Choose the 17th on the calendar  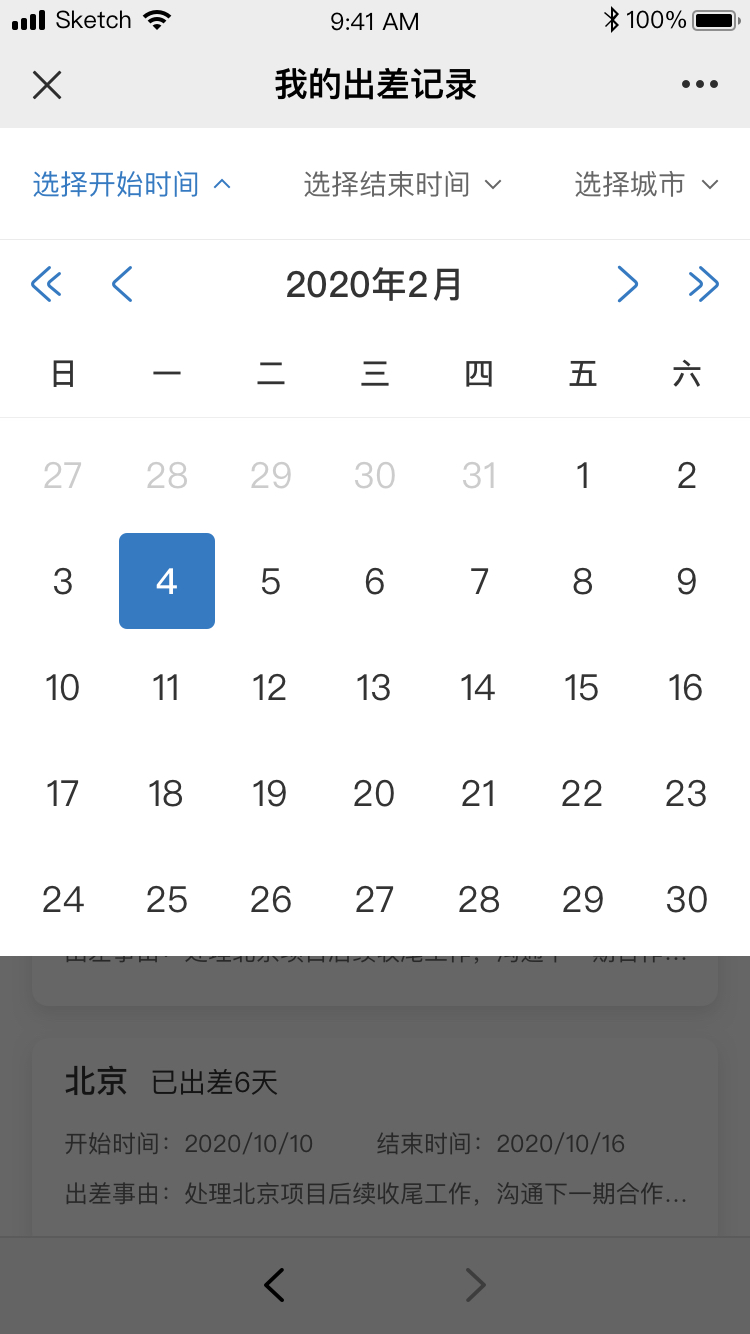click(x=62, y=794)
